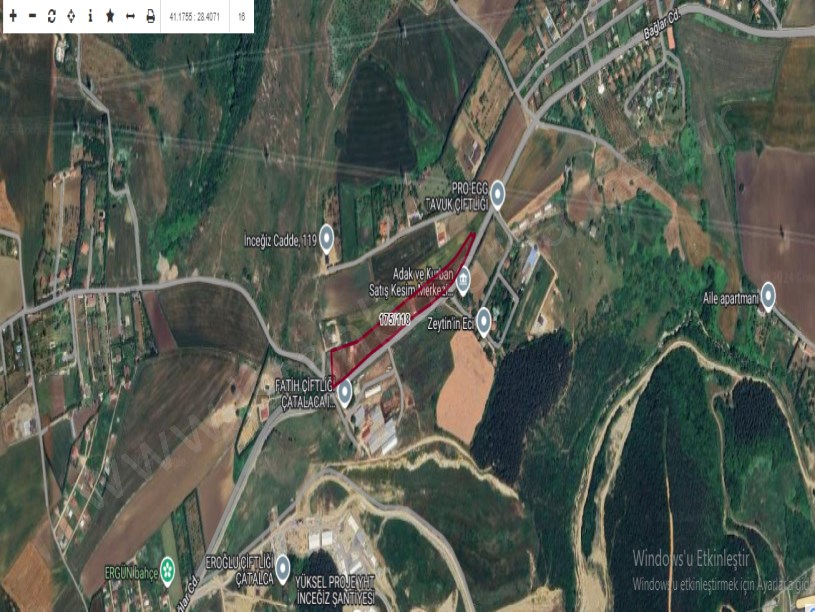Tap the ERGÜN bahçe green marker
Image resolution: width=815 pixels, height=612 pixels.
(x=168, y=571)
